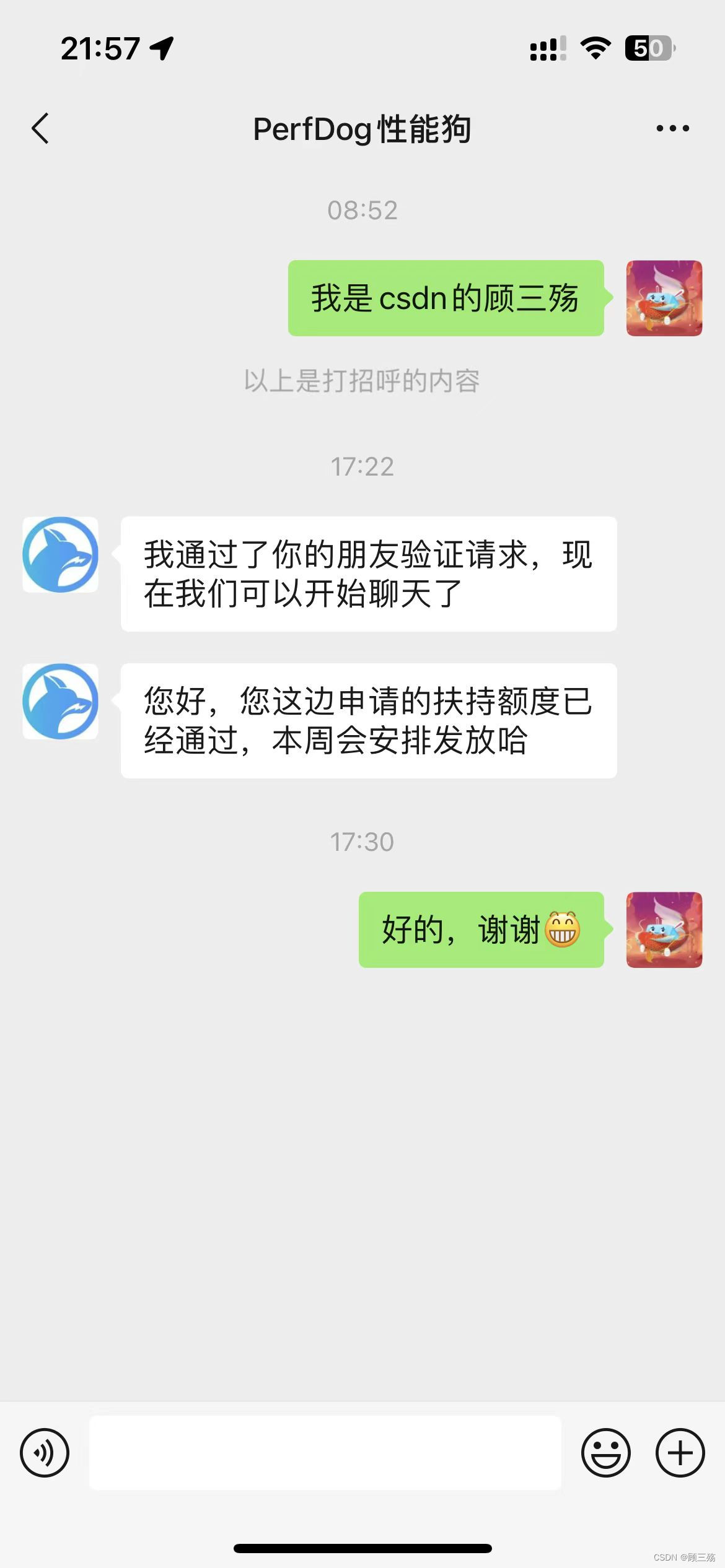Tap the Wi-Fi status bar icon
Image resolution: width=725 pixels, height=1568 pixels.
tap(594, 48)
